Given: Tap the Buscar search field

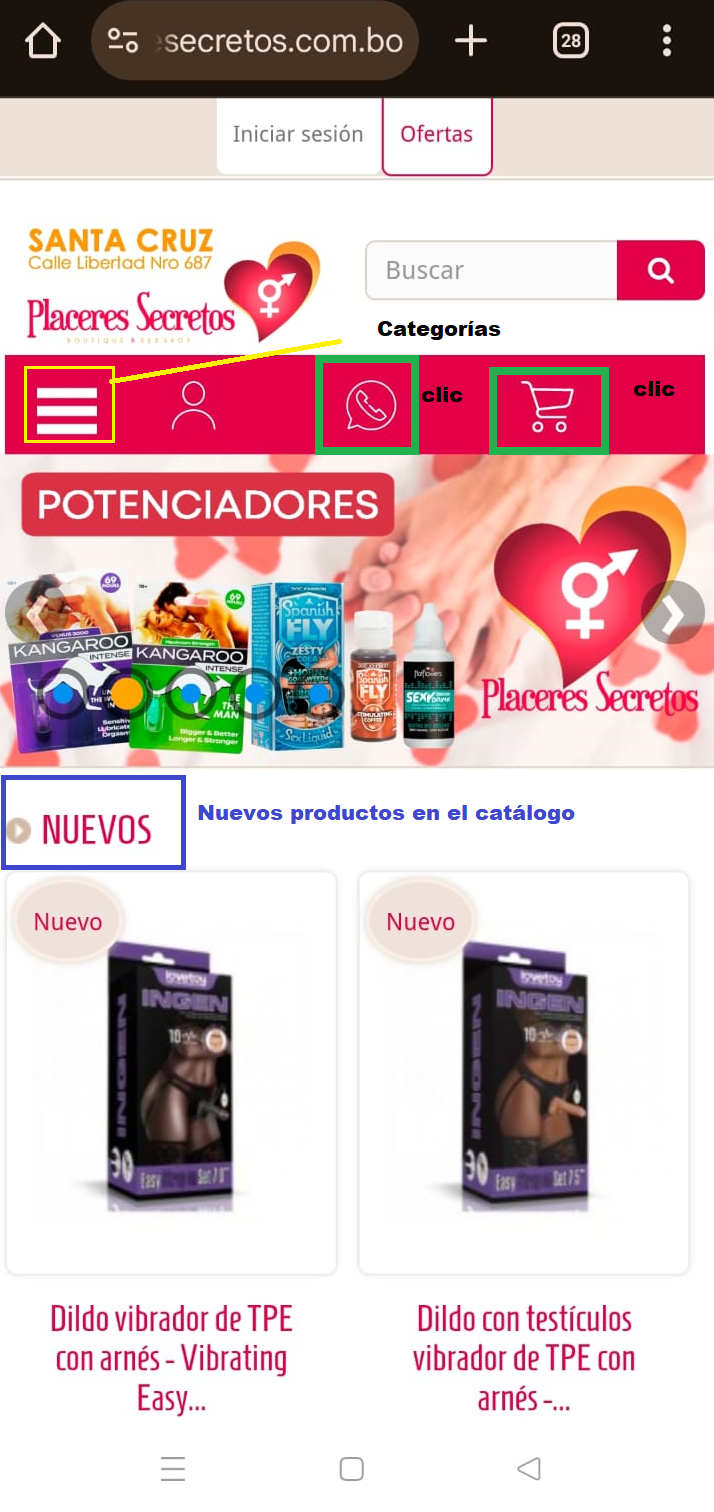Looking at the screenshot, I should pos(490,270).
